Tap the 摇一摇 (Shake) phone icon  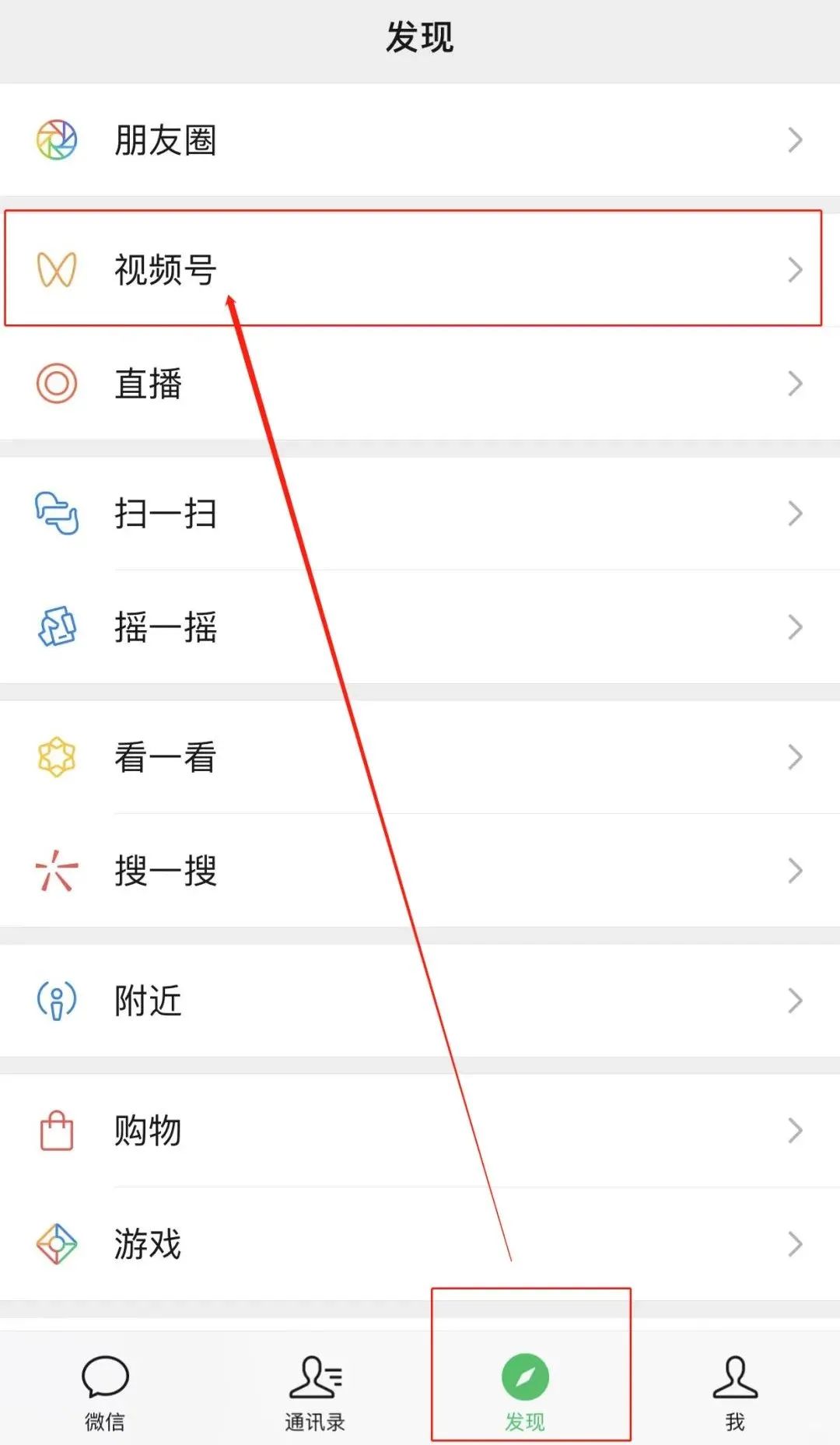(x=54, y=626)
